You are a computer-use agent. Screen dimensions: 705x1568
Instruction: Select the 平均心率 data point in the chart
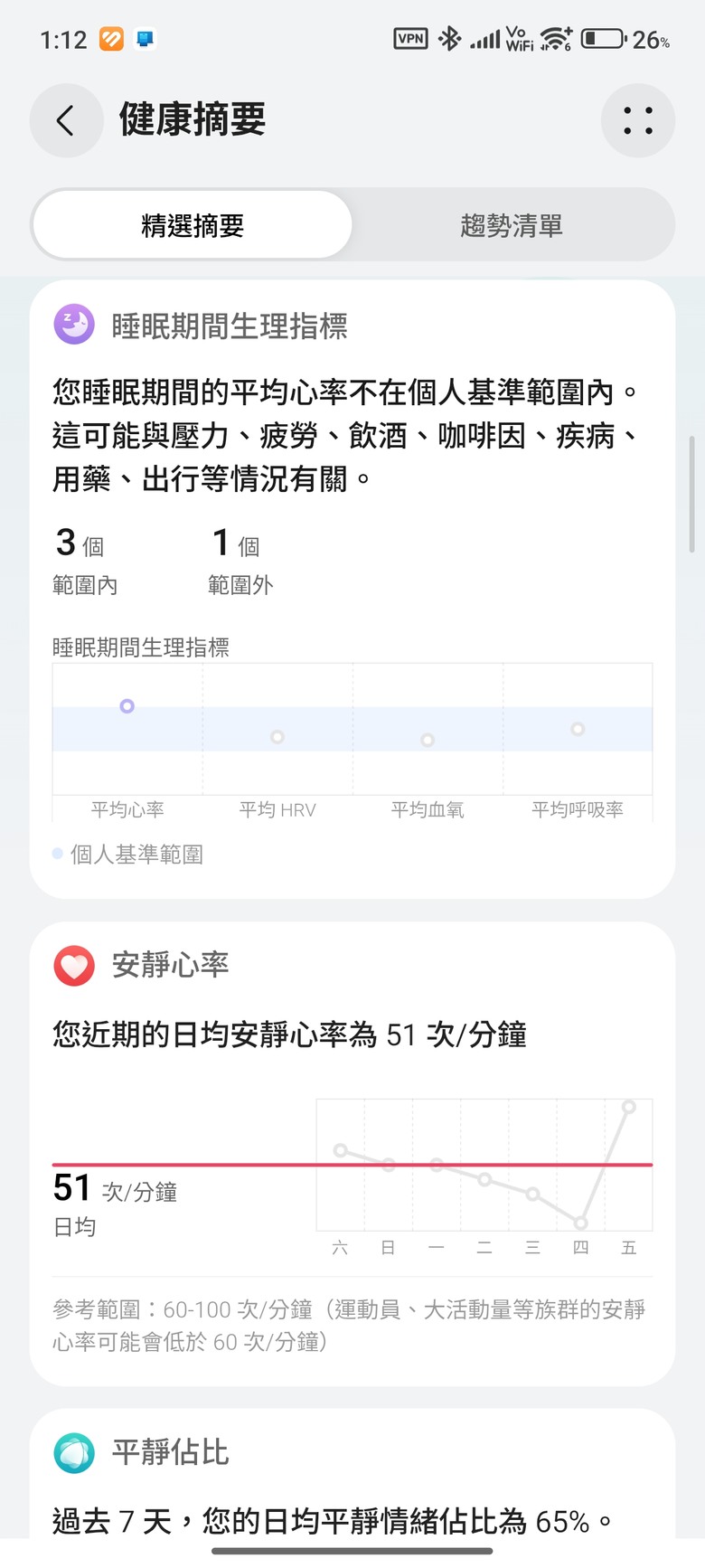[127, 706]
